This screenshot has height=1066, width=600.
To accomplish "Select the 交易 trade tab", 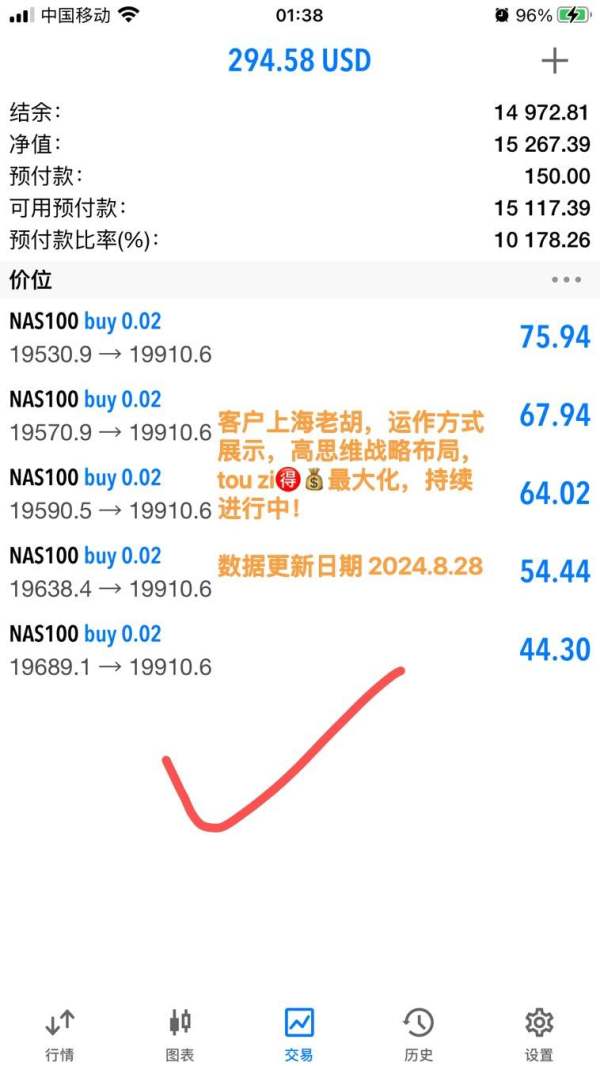I will click(299, 1035).
